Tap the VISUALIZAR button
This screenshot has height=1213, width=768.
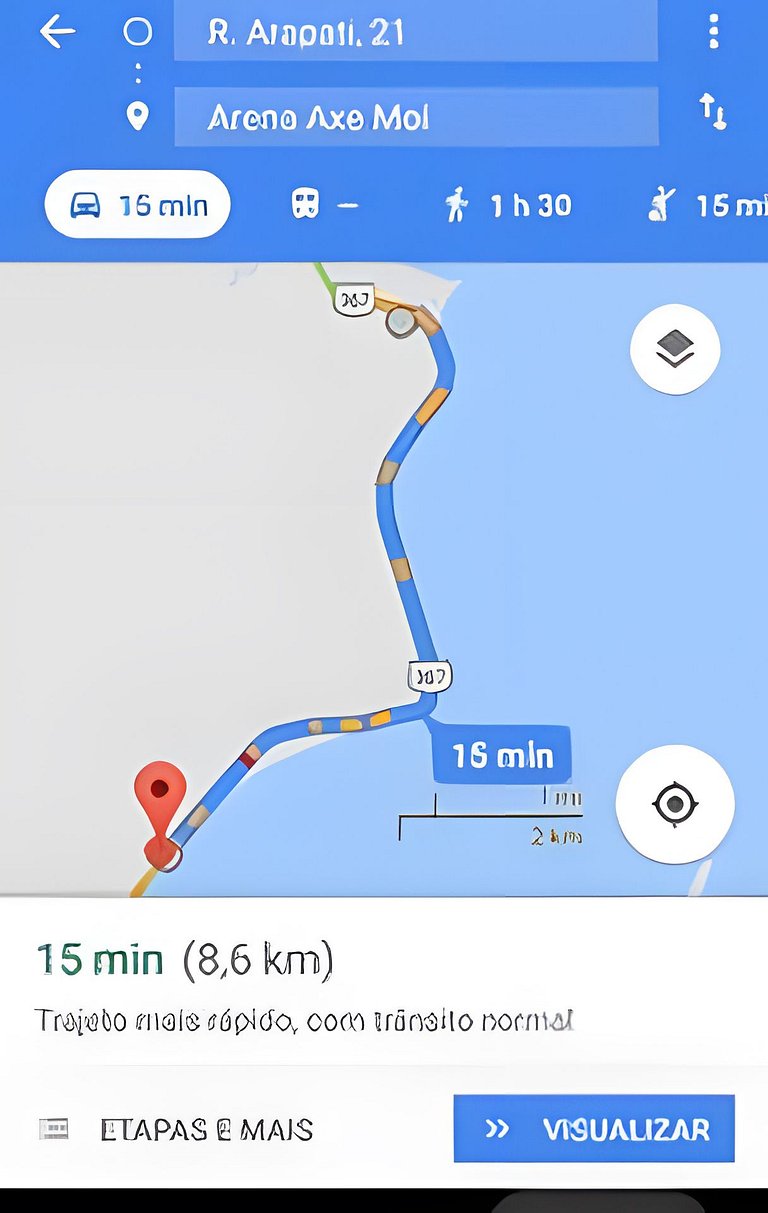594,1129
